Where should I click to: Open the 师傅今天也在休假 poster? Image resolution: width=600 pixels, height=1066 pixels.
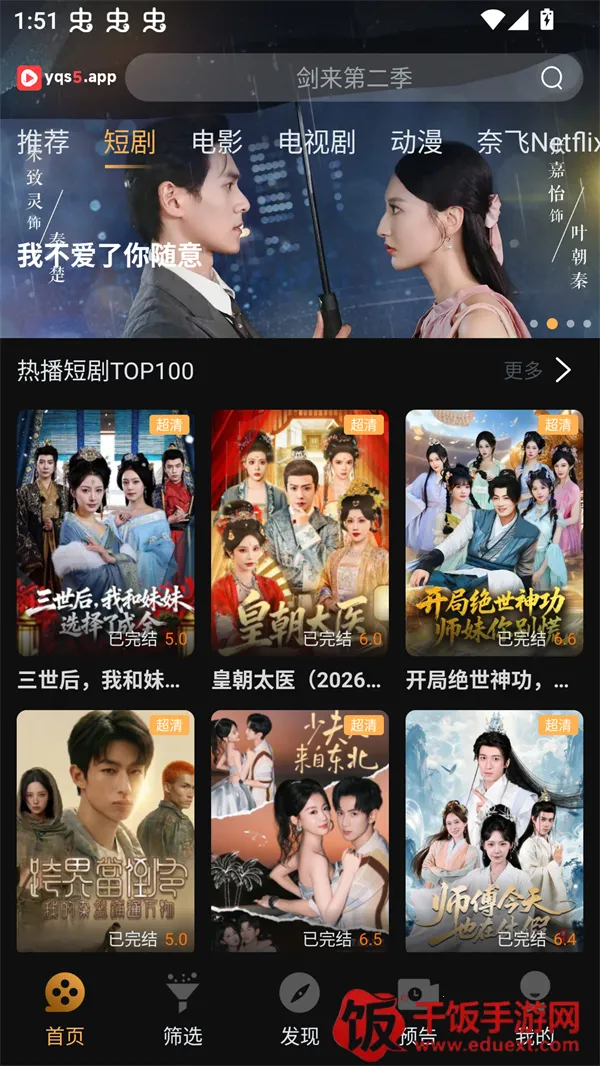494,832
